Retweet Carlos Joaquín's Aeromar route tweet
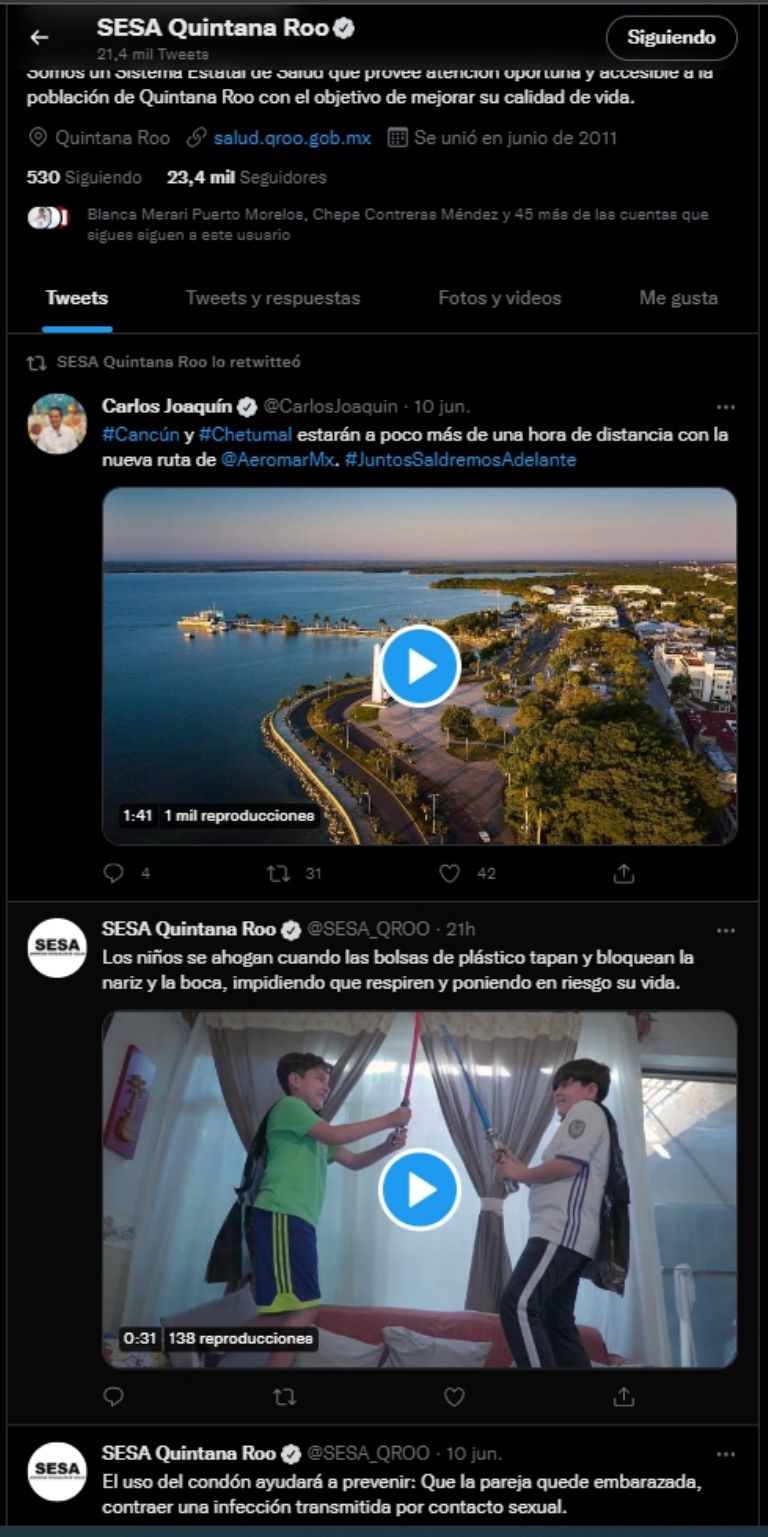Image resolution: width=768 pixels, height=1537 pixels. 279,873
